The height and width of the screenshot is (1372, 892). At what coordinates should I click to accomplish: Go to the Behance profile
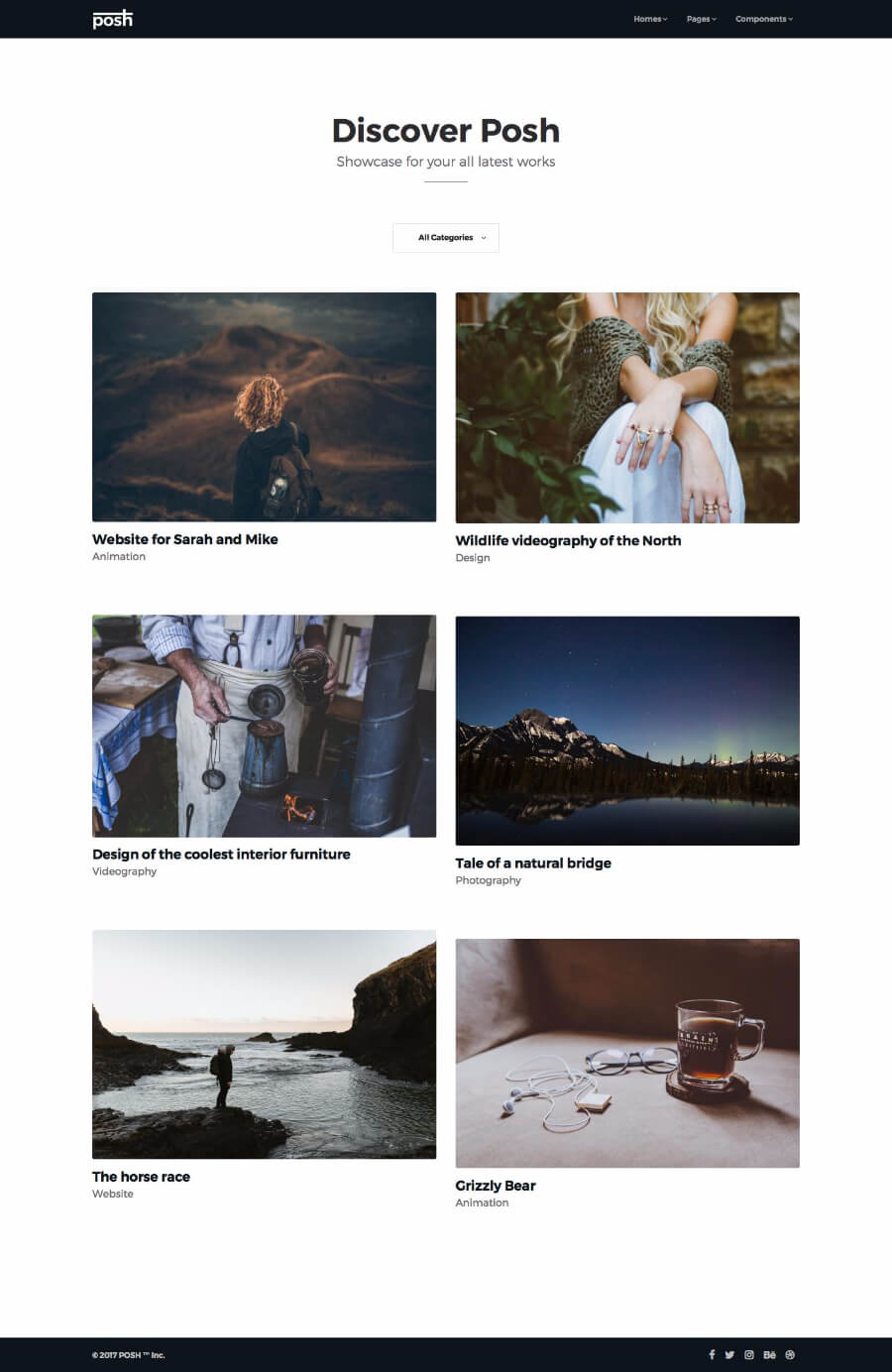tap(769, 1355)
